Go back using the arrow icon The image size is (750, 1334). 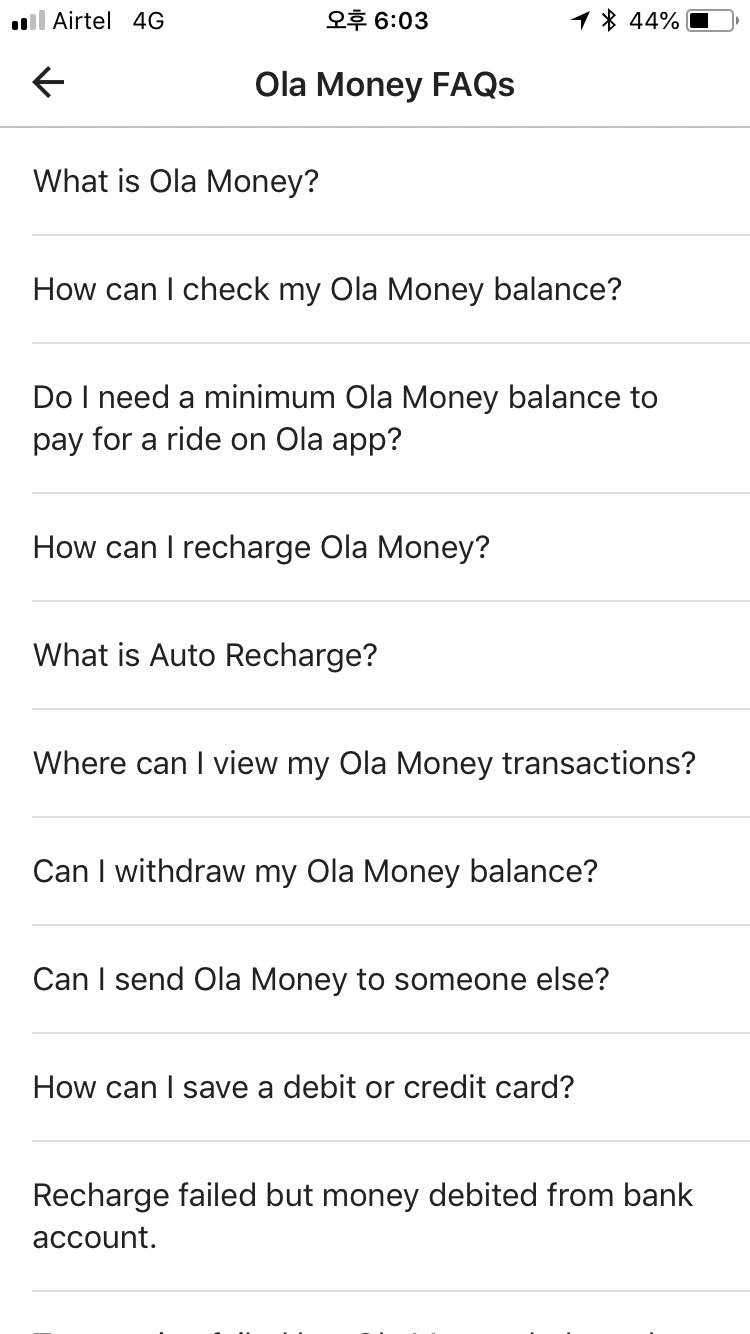(48, 83)
